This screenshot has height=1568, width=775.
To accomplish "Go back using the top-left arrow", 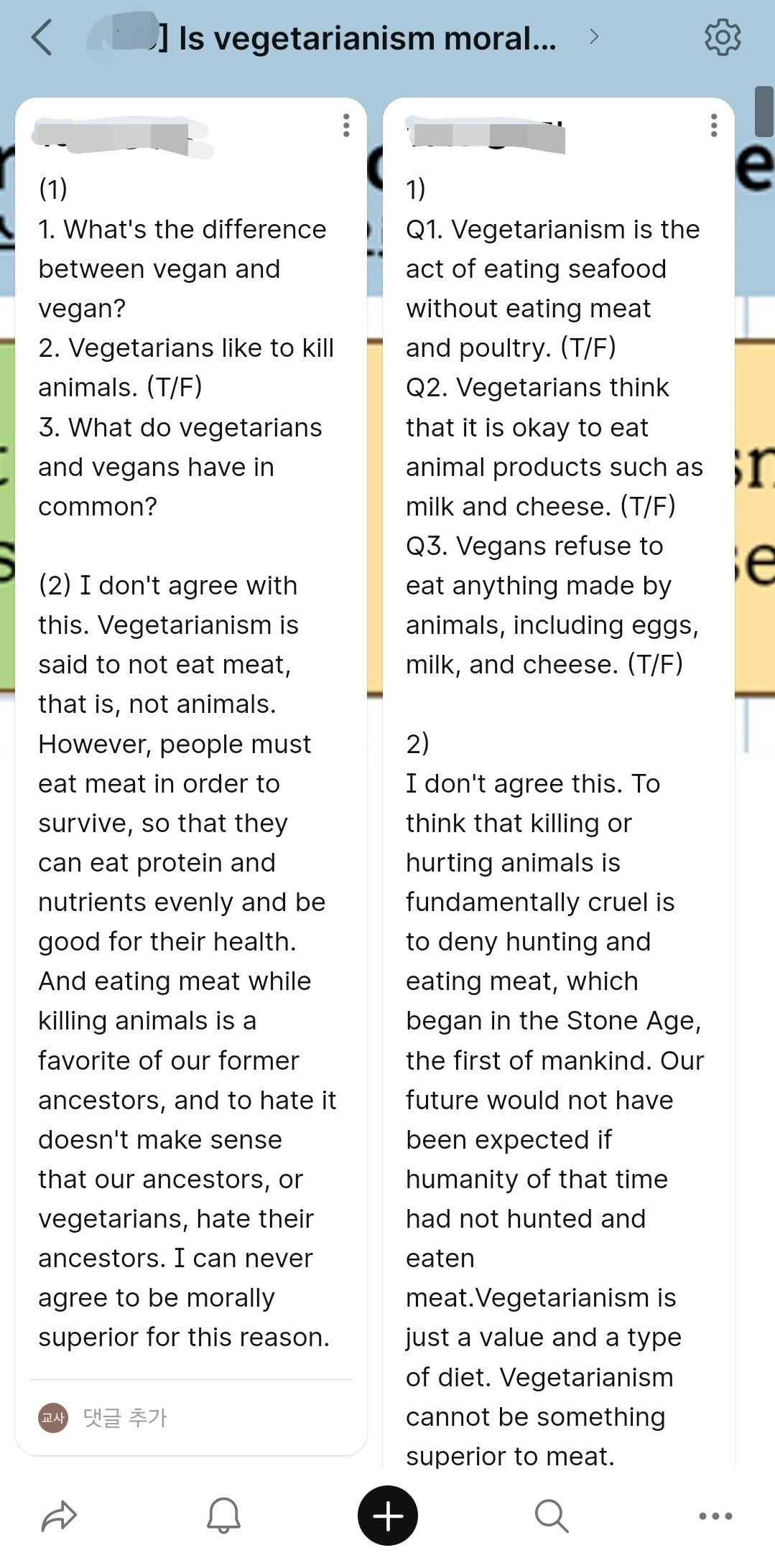I will coord(42,37).
